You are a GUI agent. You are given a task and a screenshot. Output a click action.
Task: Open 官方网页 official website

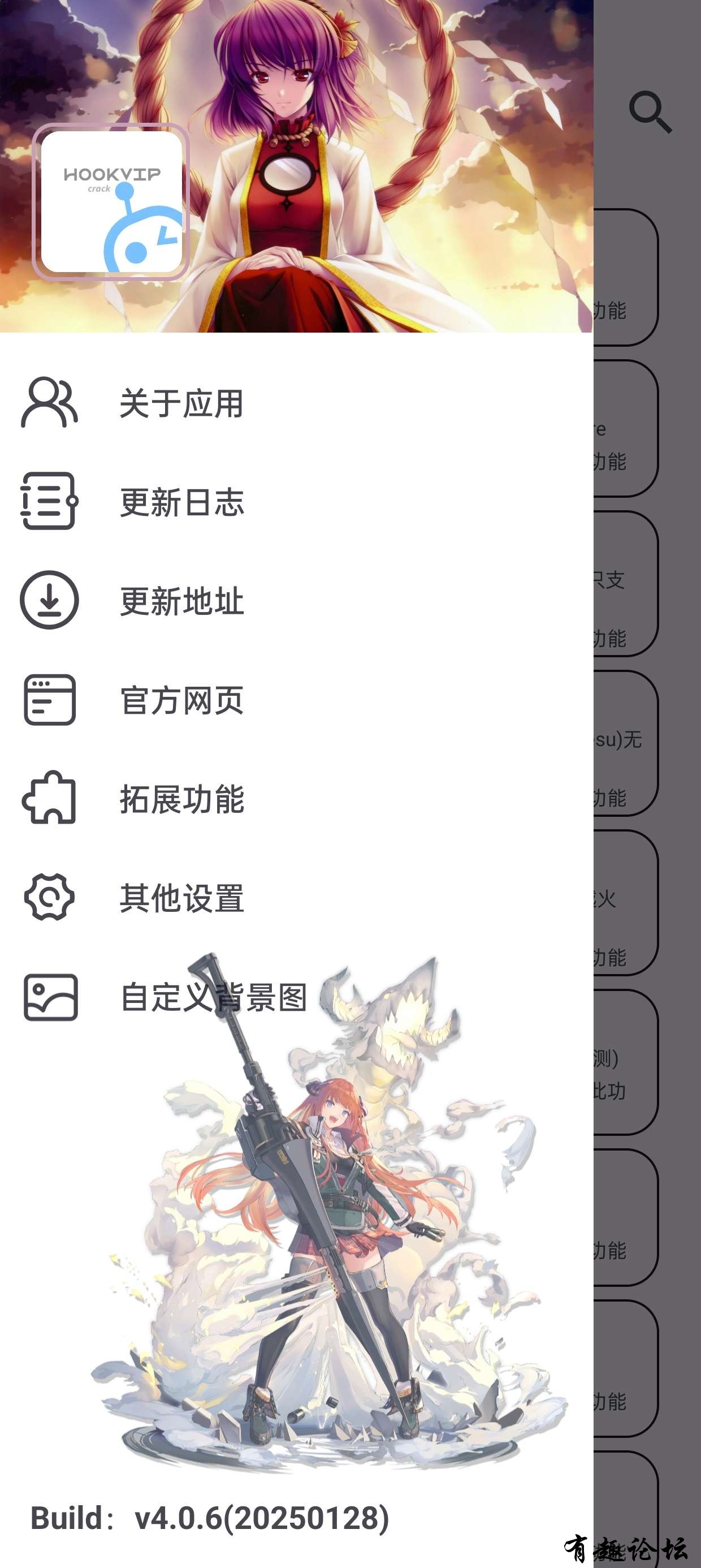coord(181,700)
